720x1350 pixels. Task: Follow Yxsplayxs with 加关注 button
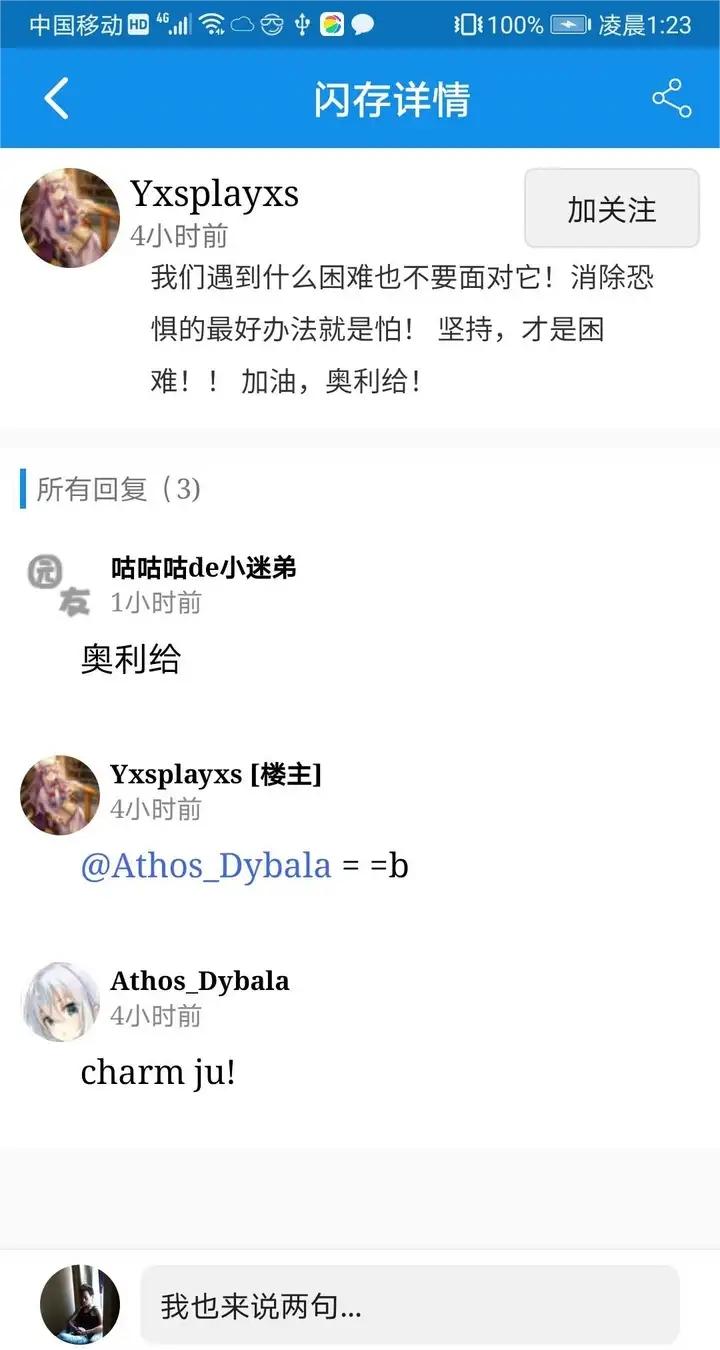click(x=611, y=209)
